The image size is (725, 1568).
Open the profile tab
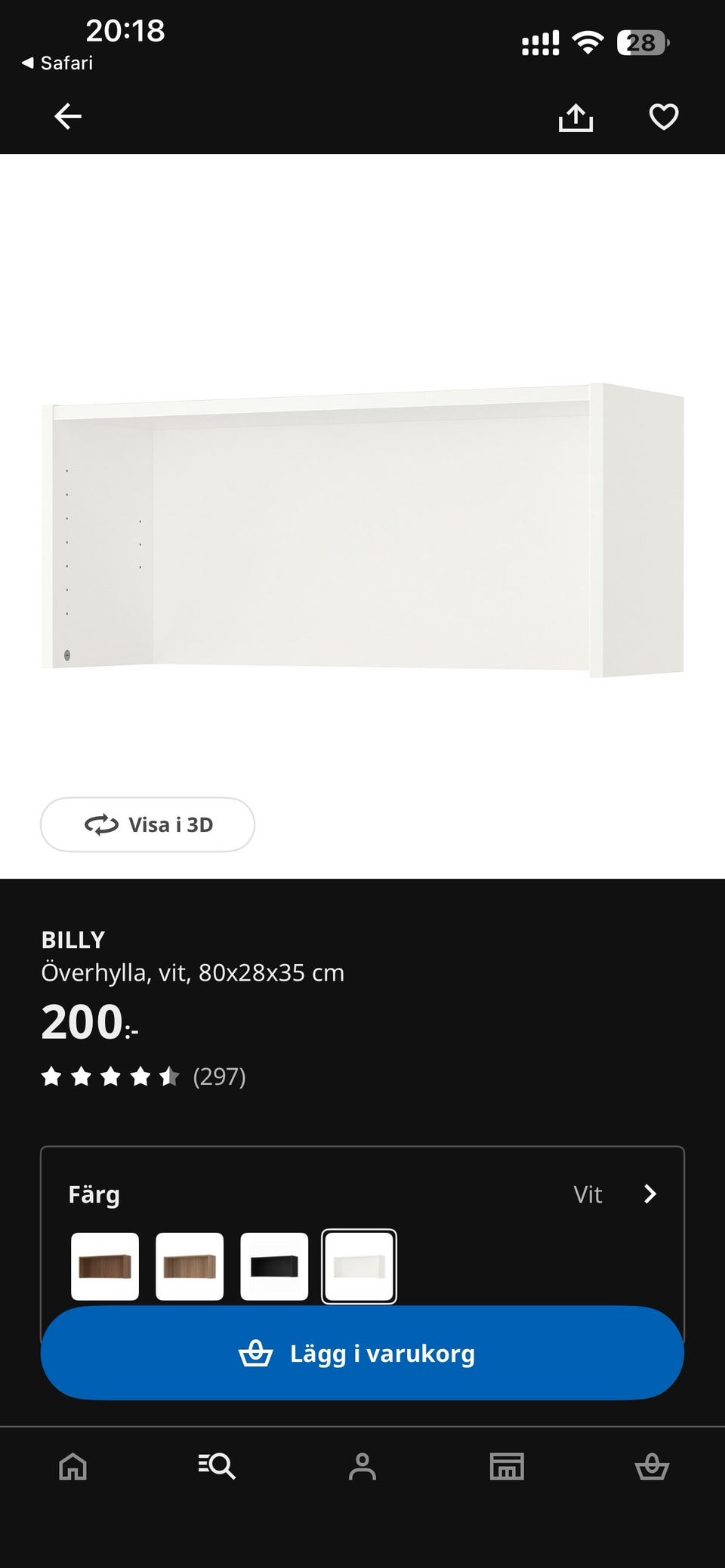tap(362, 1466)
